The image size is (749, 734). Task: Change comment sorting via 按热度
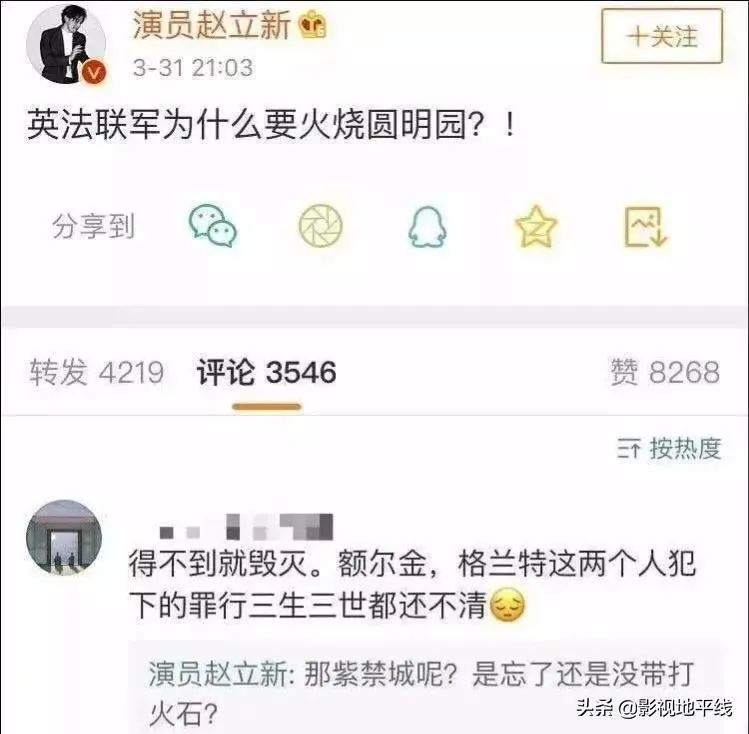click(x=669, y=450)
